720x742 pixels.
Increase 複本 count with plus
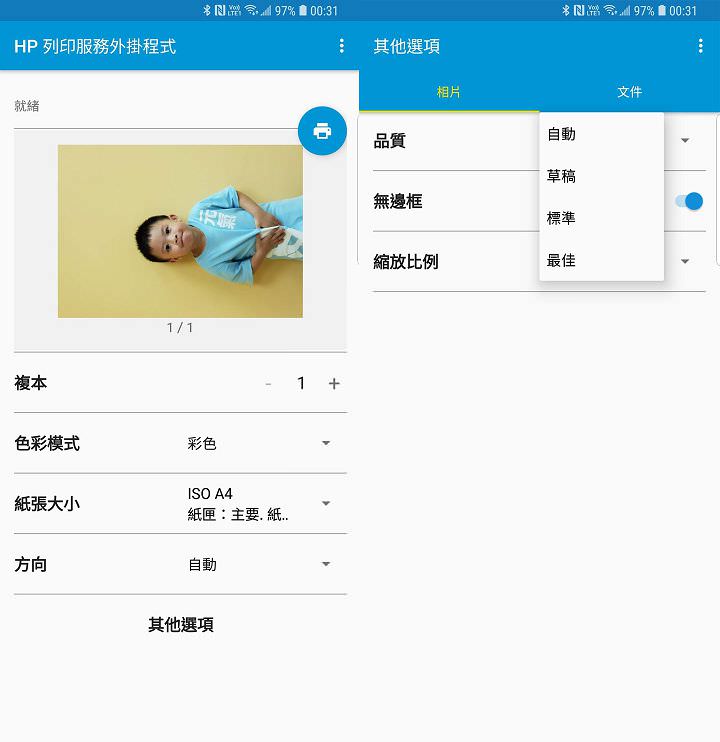(334, 383)
